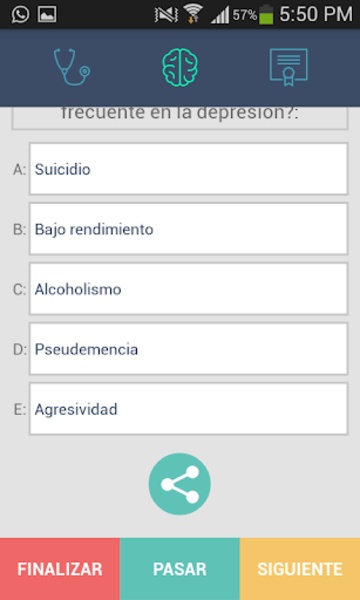Skip question with Pasar

coord(180,569)
